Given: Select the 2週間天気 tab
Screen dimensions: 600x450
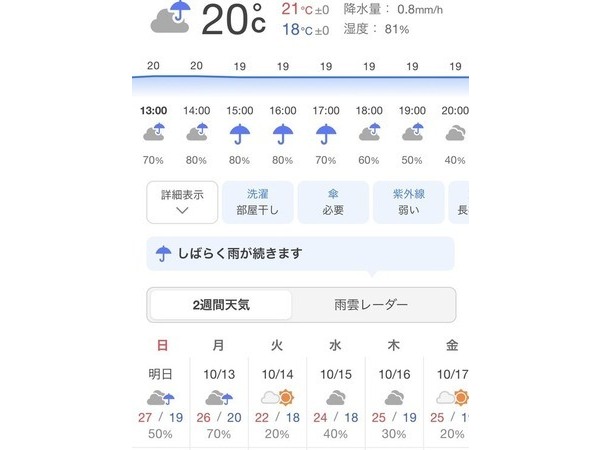Looking at the screenshot, I should pyautogui.click(x=221, y=305).
